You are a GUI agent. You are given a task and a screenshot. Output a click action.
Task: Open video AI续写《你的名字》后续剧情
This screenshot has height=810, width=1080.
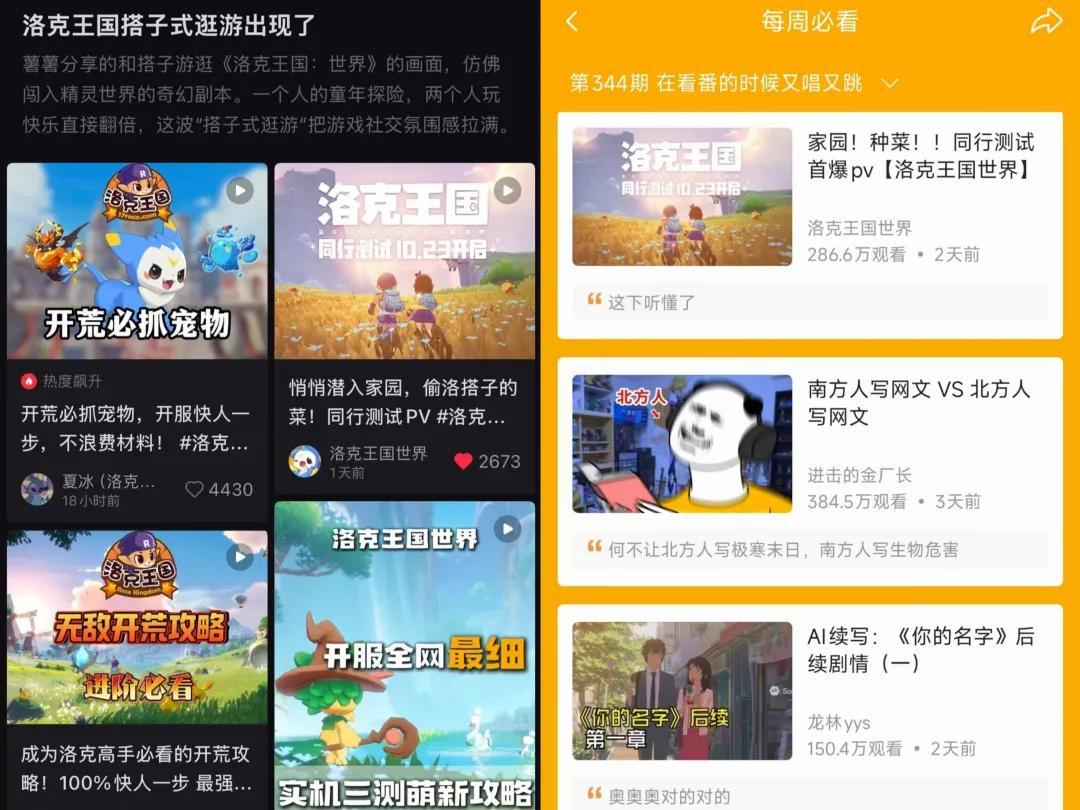tap(810, 691)
